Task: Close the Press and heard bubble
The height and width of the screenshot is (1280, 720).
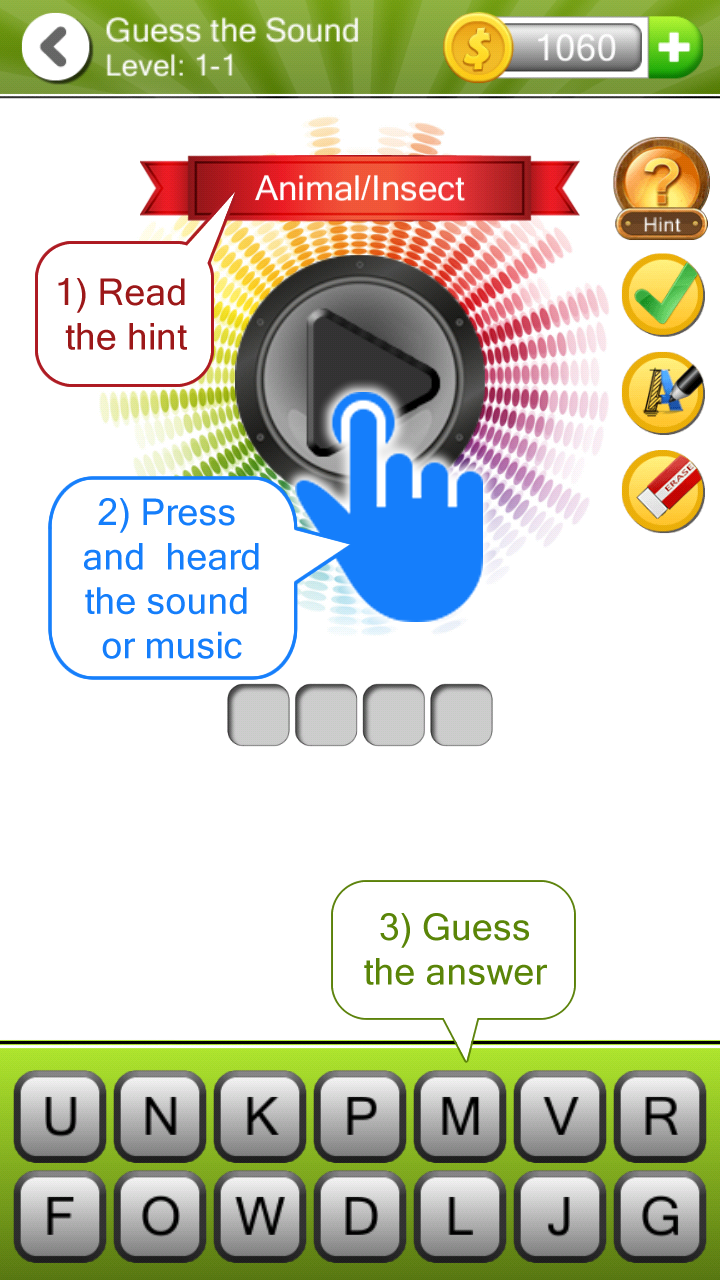Action: (170, 578)
